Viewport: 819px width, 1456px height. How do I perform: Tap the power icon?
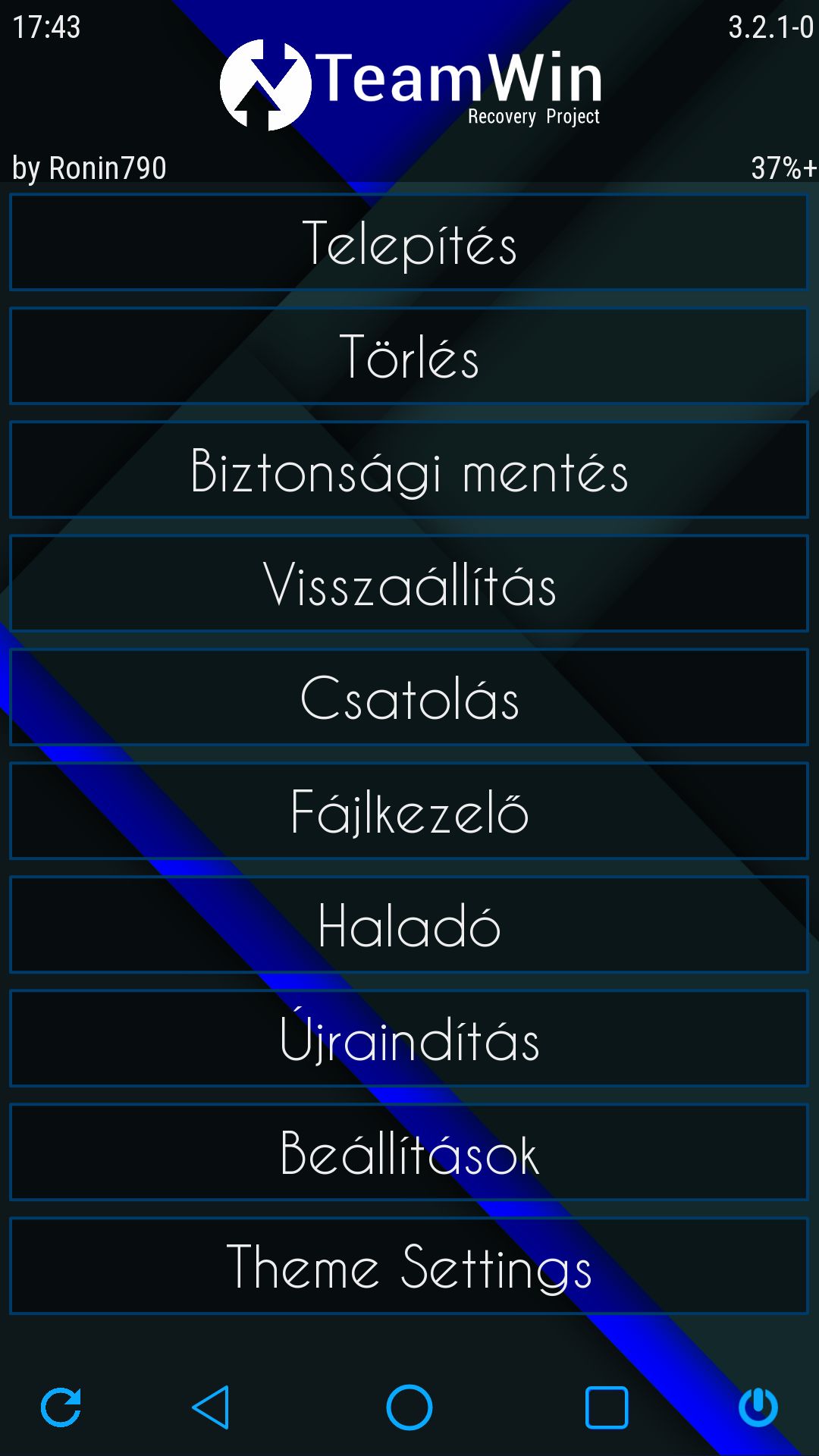click(758, 1407)
